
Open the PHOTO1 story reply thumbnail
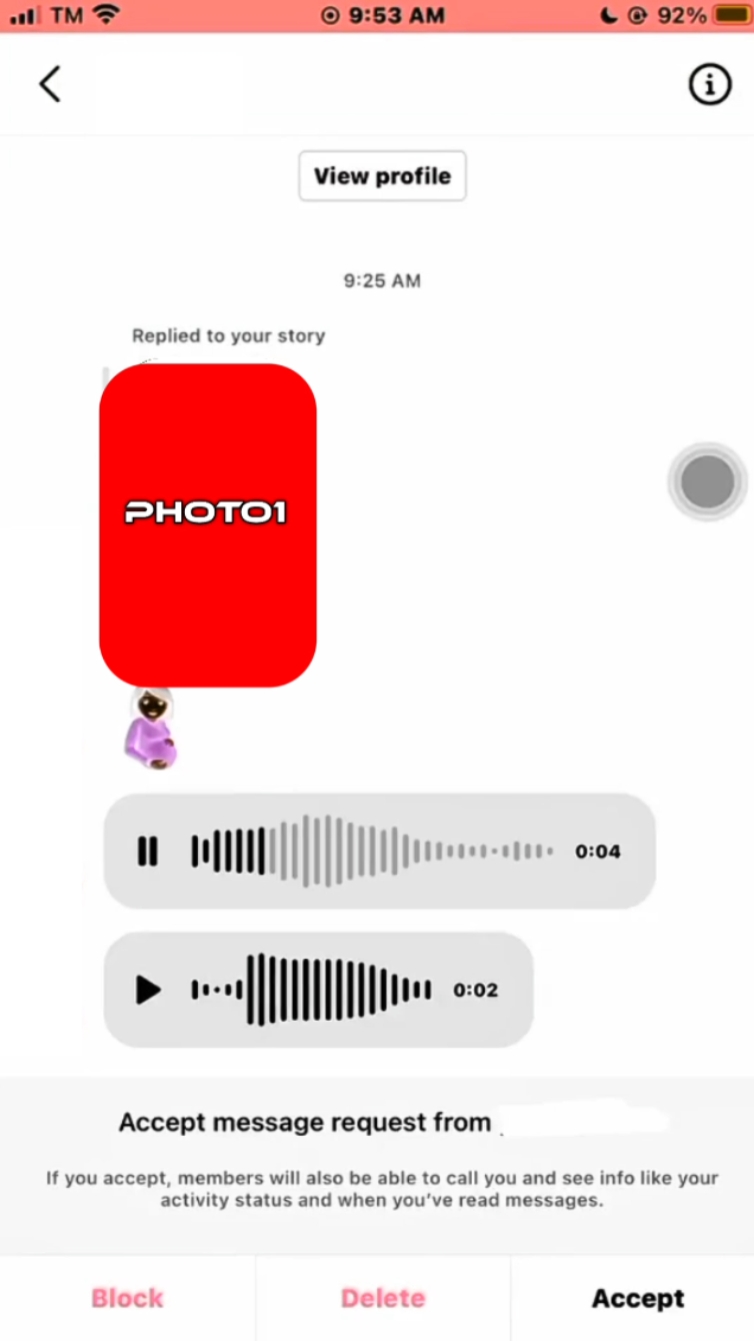click(x=208, y=525)
